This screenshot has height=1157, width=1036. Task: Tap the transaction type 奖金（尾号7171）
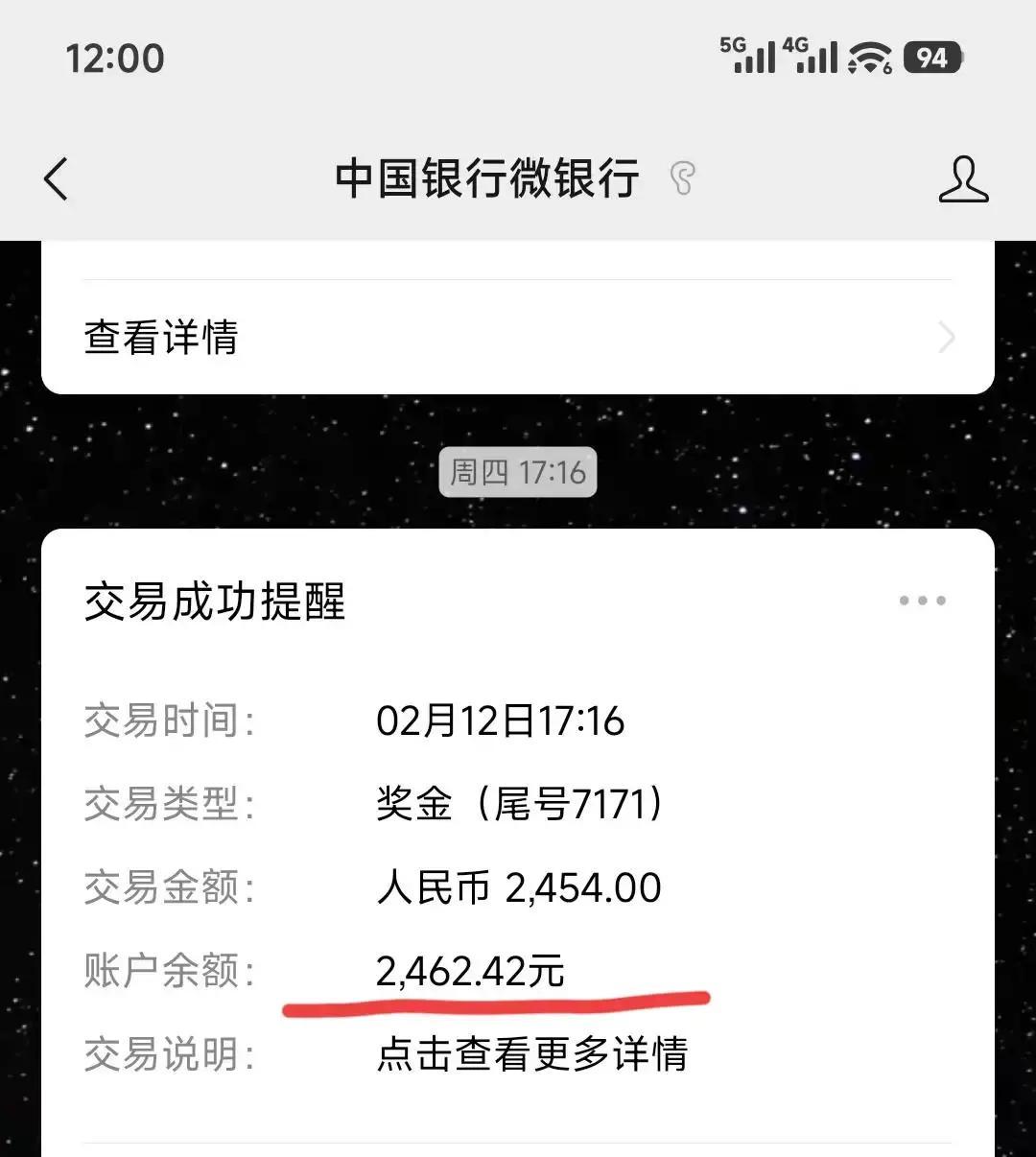pos(519,805)
